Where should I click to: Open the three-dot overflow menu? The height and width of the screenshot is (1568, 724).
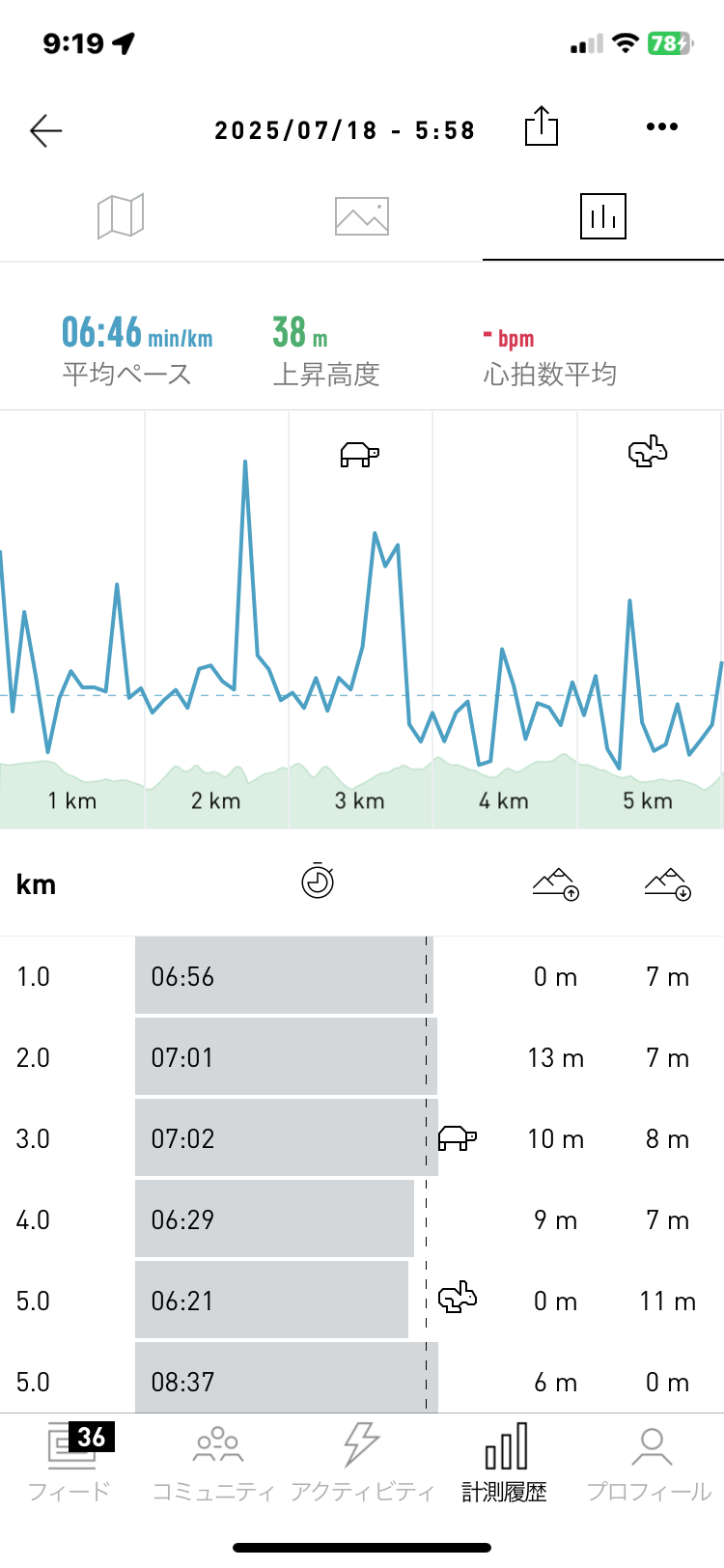coord(662,126)
